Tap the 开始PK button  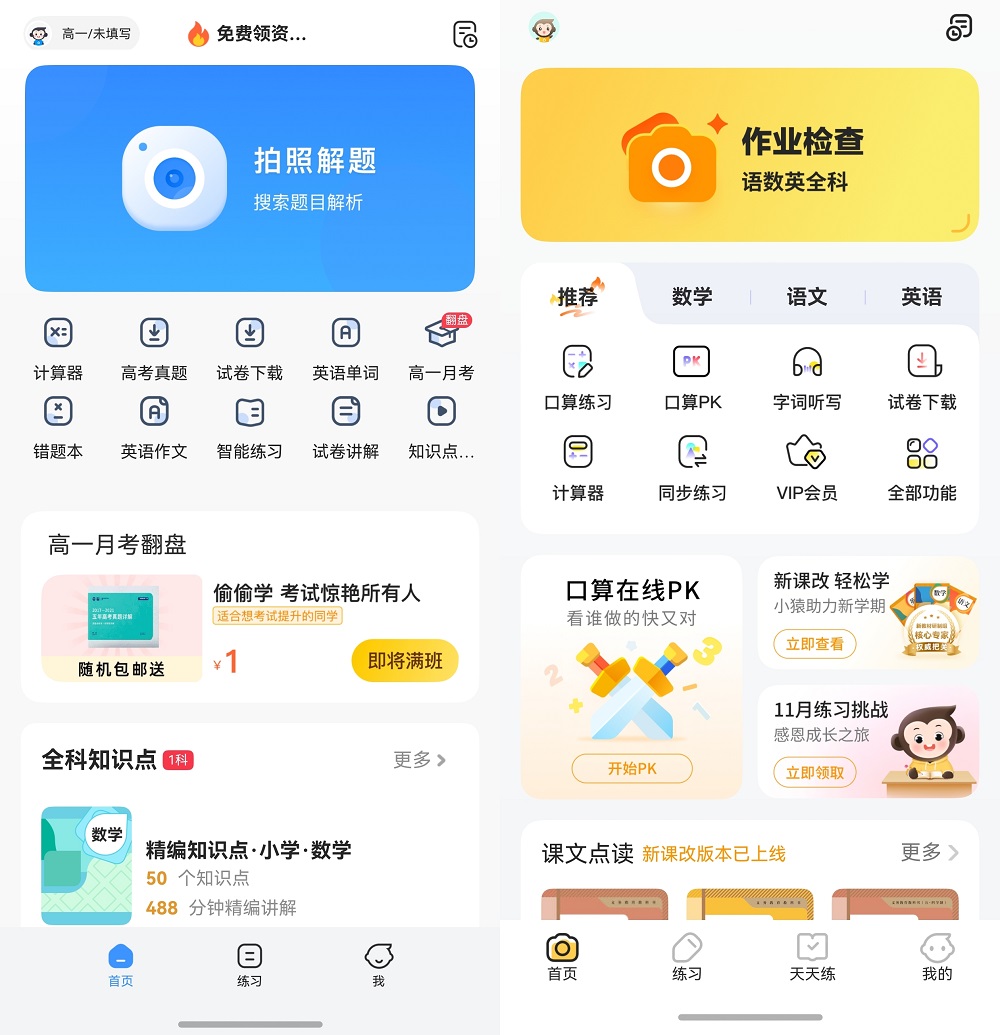coord(632,769)
